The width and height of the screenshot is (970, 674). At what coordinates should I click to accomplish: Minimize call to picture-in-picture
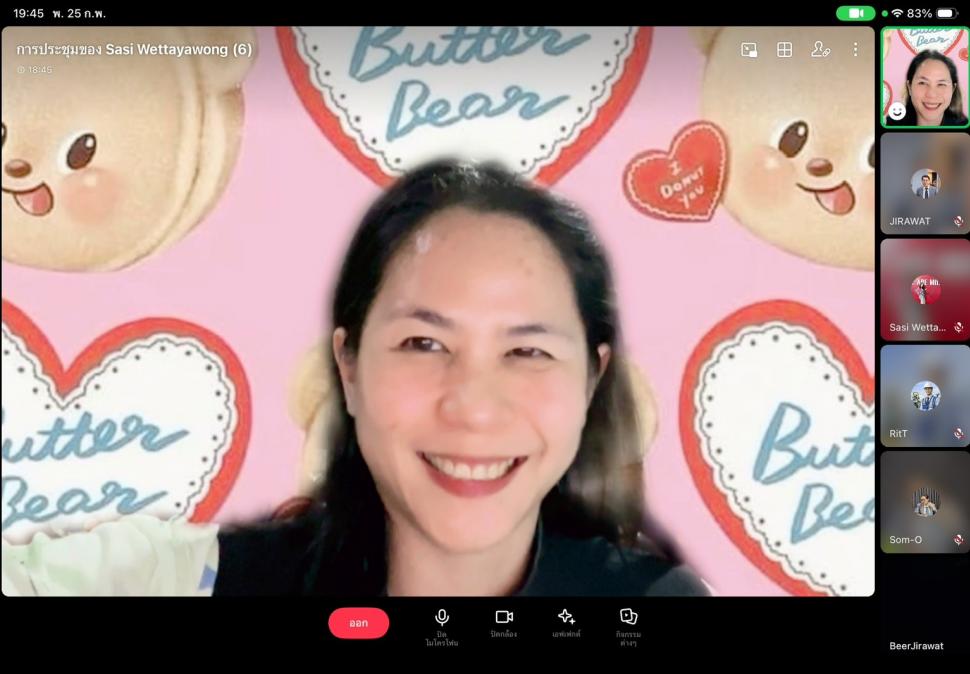tap(749, 49)
